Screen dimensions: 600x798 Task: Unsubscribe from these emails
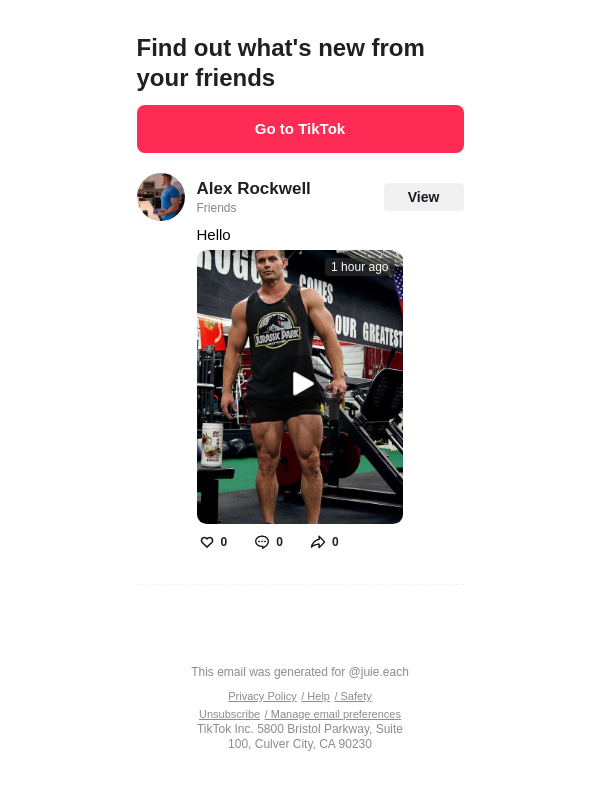229,714
